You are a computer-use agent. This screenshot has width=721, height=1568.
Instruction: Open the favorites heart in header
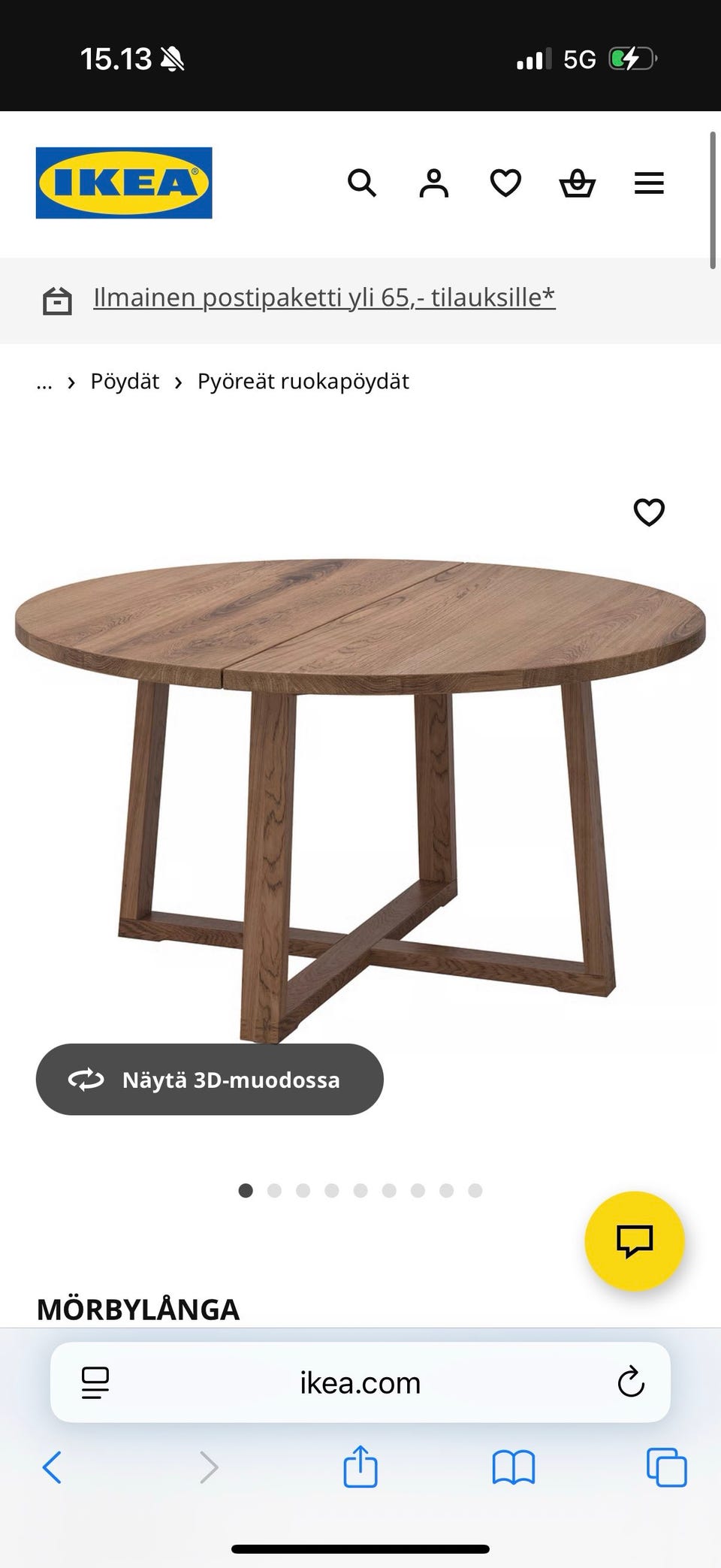click(x=505, y=183)
